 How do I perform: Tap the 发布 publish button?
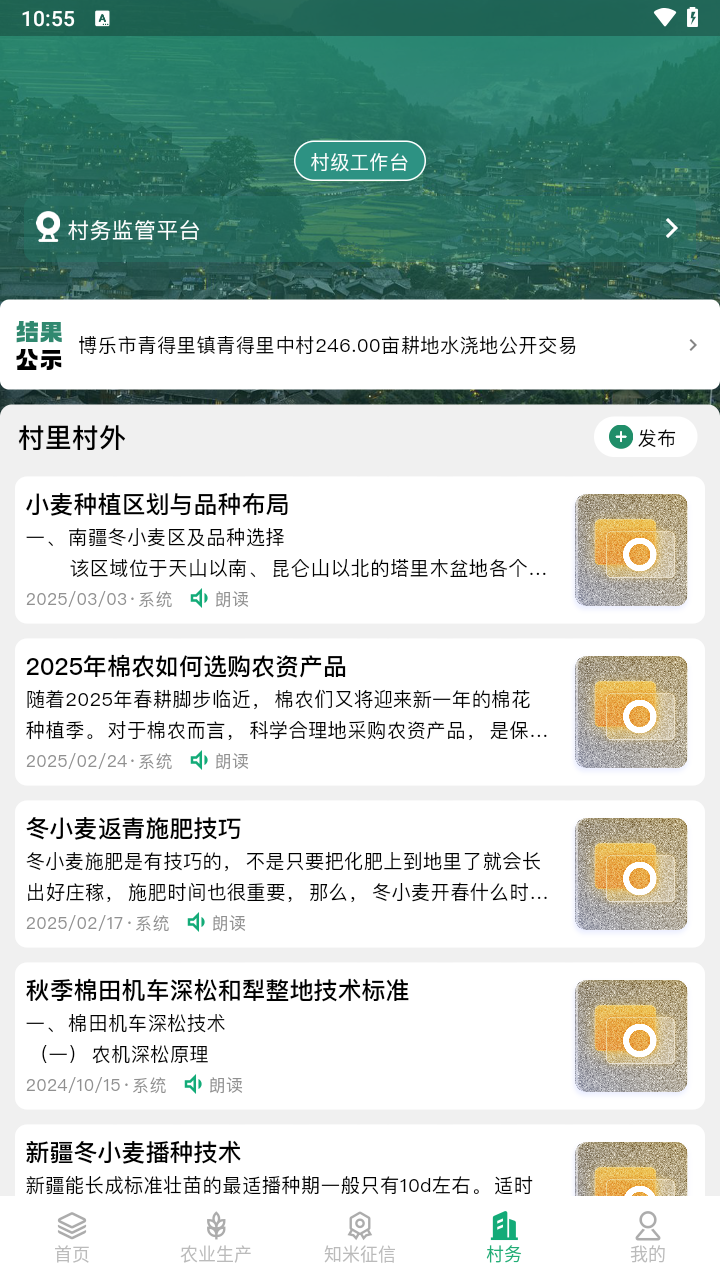645,437
